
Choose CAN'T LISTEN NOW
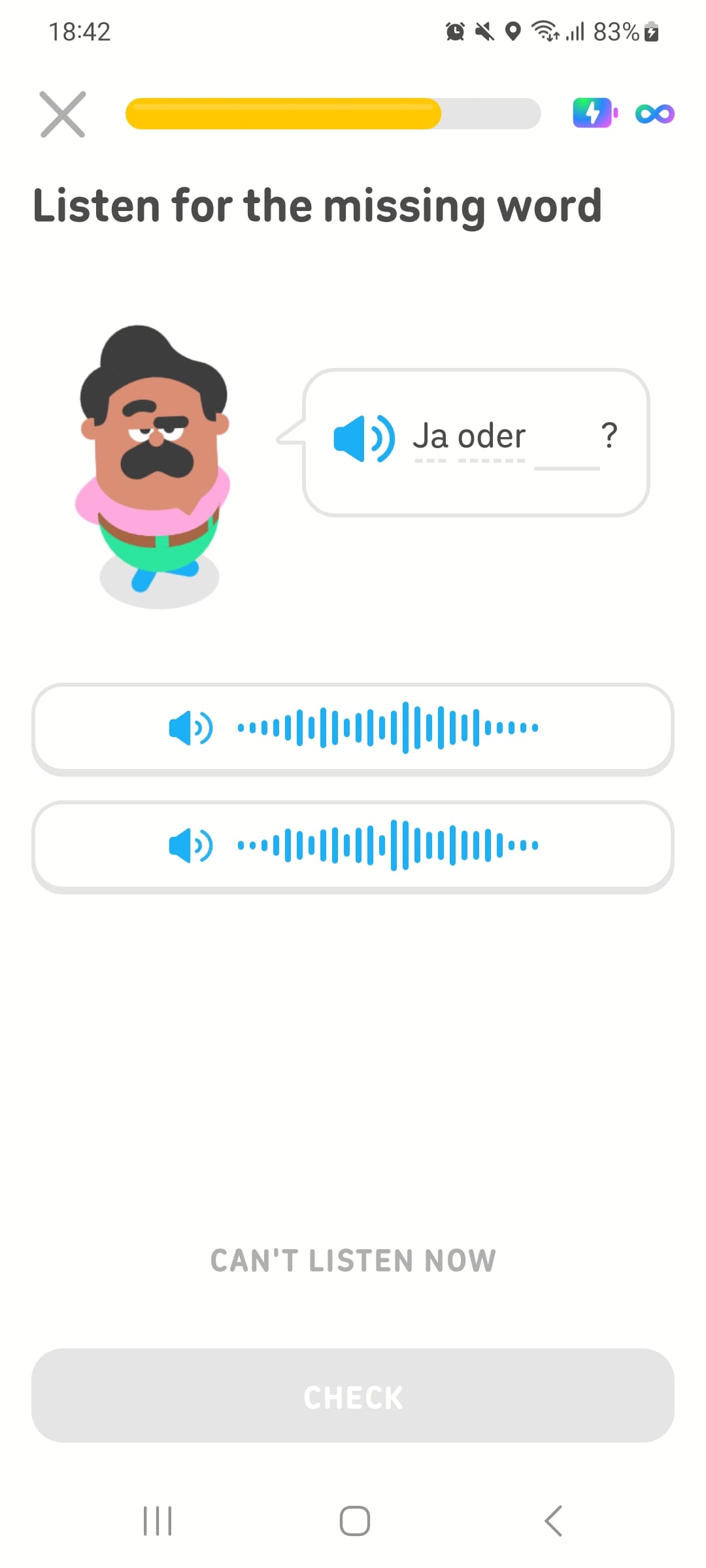353,1261
